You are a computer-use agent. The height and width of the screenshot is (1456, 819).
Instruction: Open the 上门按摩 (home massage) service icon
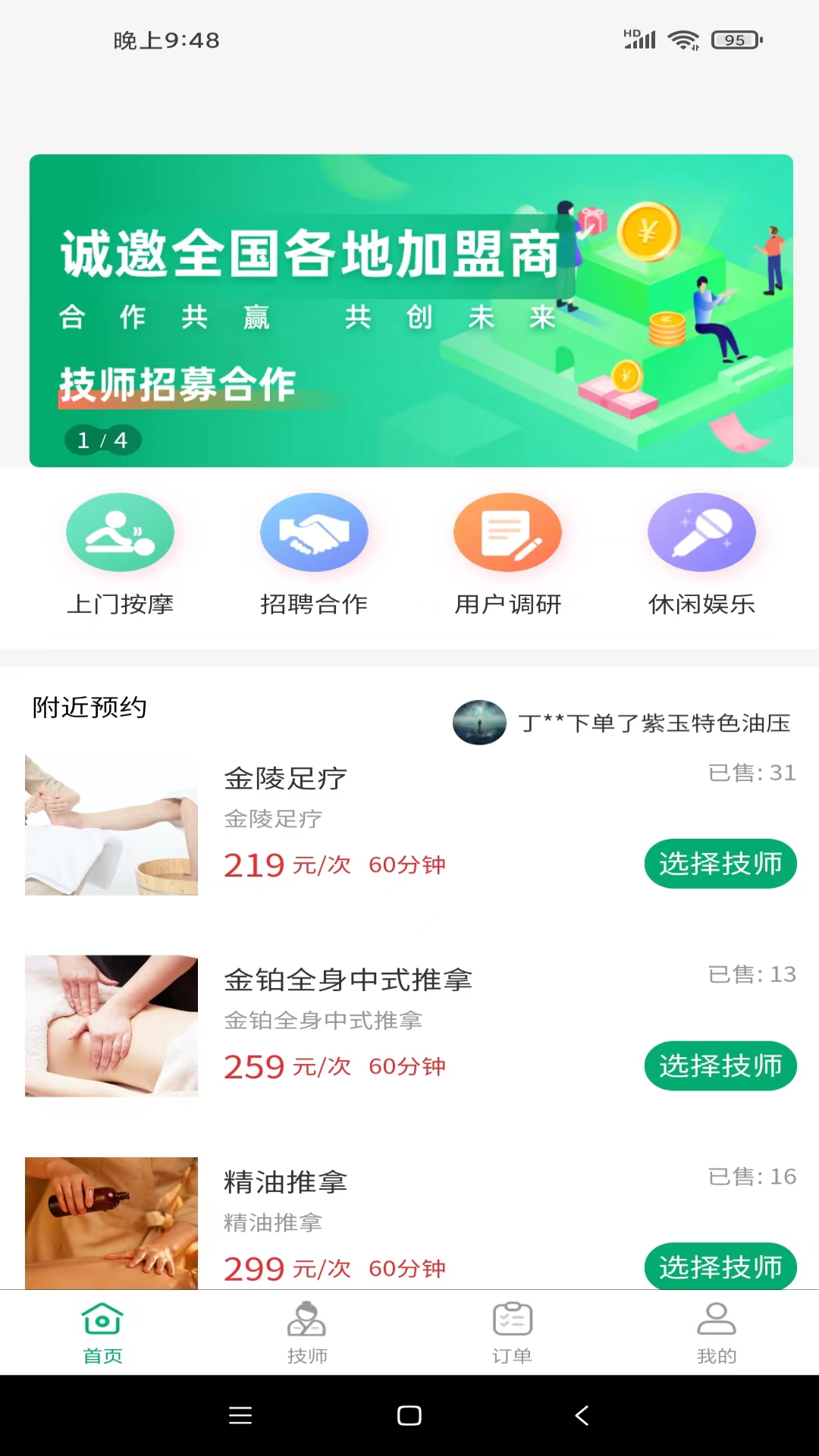(120, 532)
